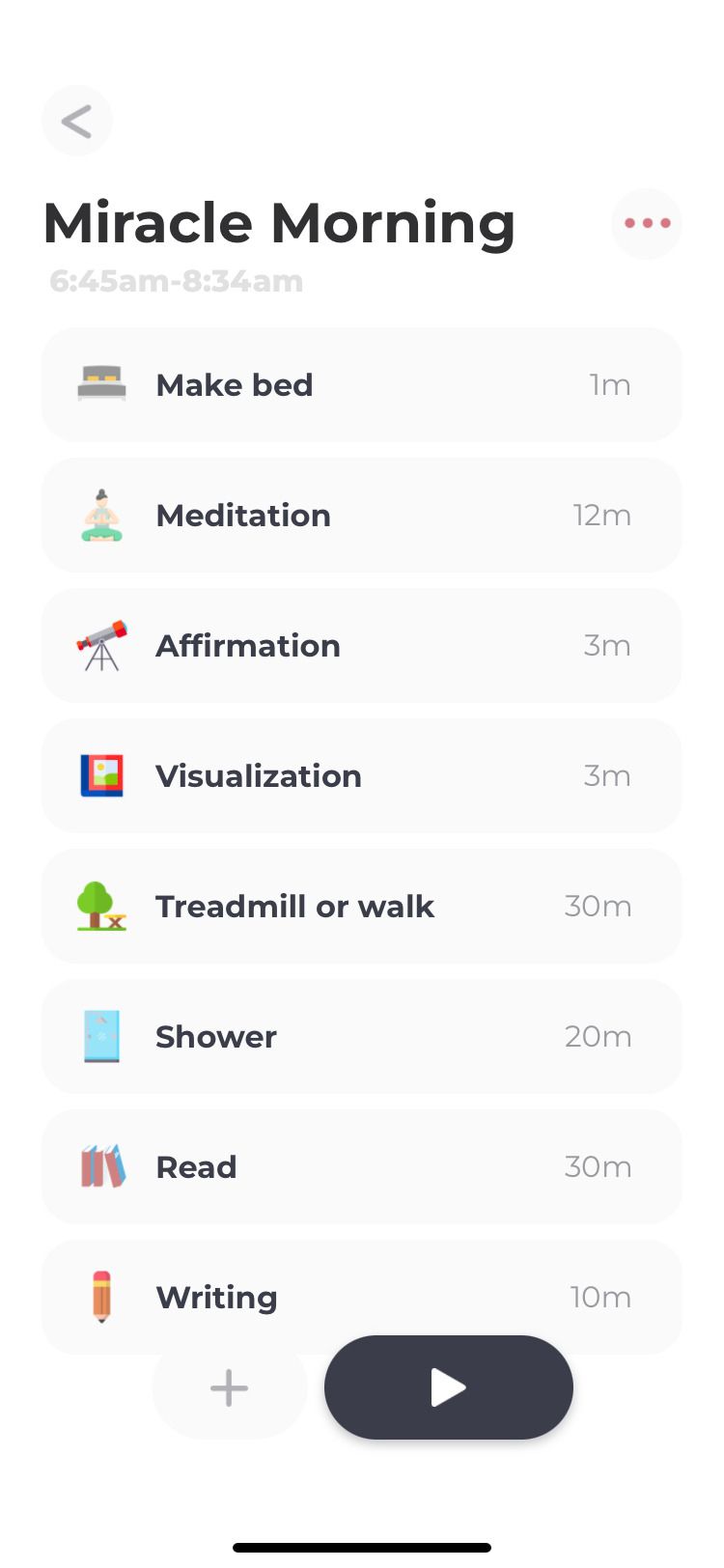Start the routine with the play button

coord(448,1387)
